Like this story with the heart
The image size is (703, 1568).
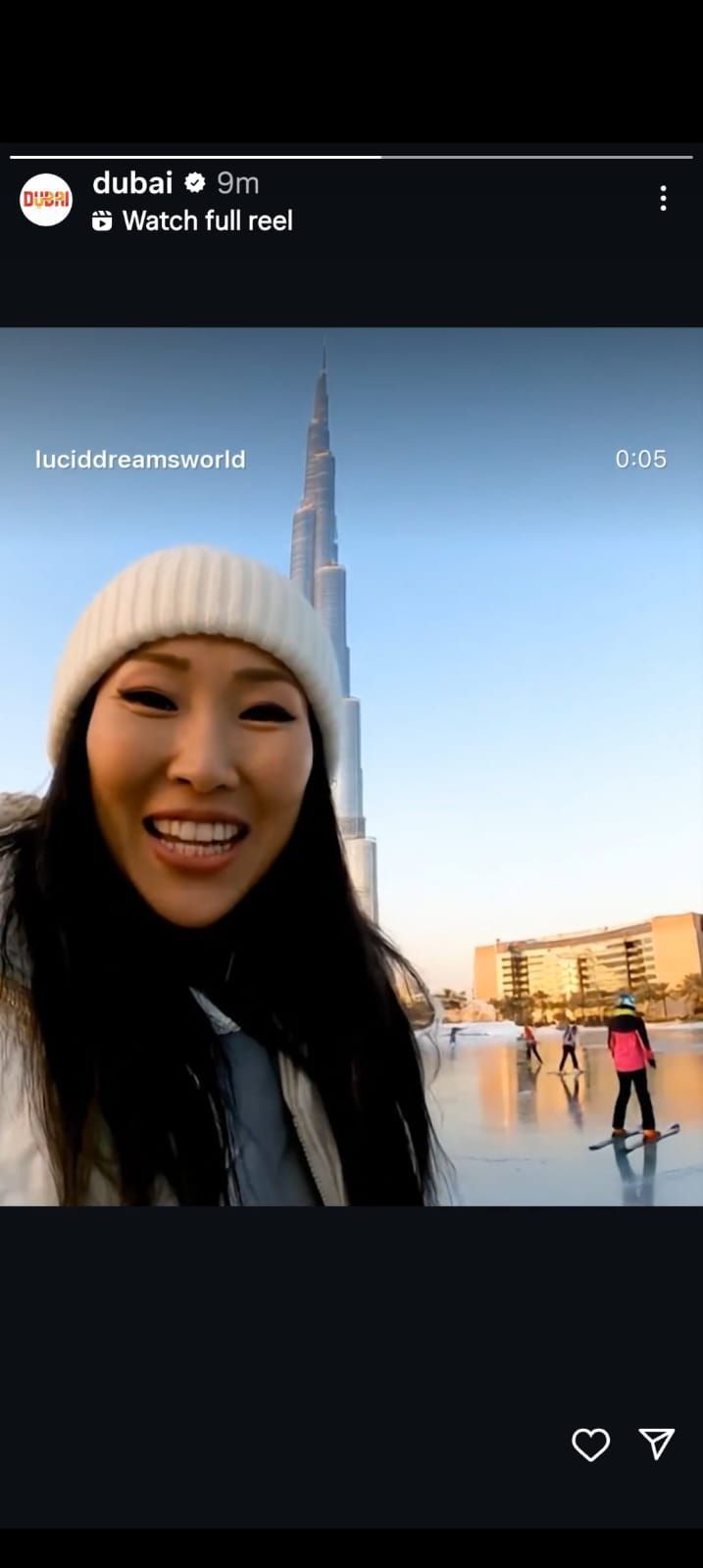click(x=590, y=1445)
